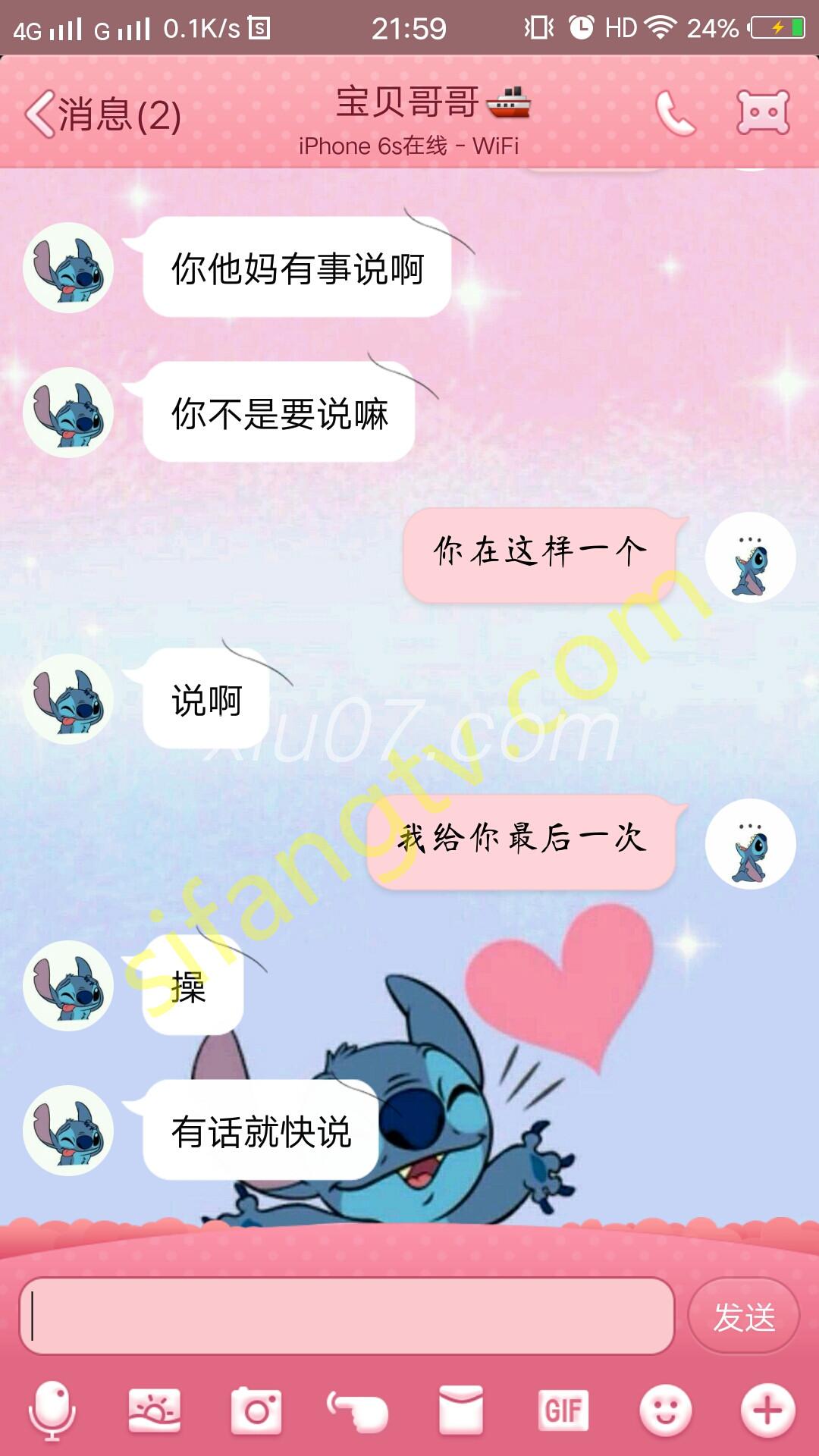This screenshot has width=819, height=1456.
Task: Record a voice message with the microphone
Action: coord(52,1410)
